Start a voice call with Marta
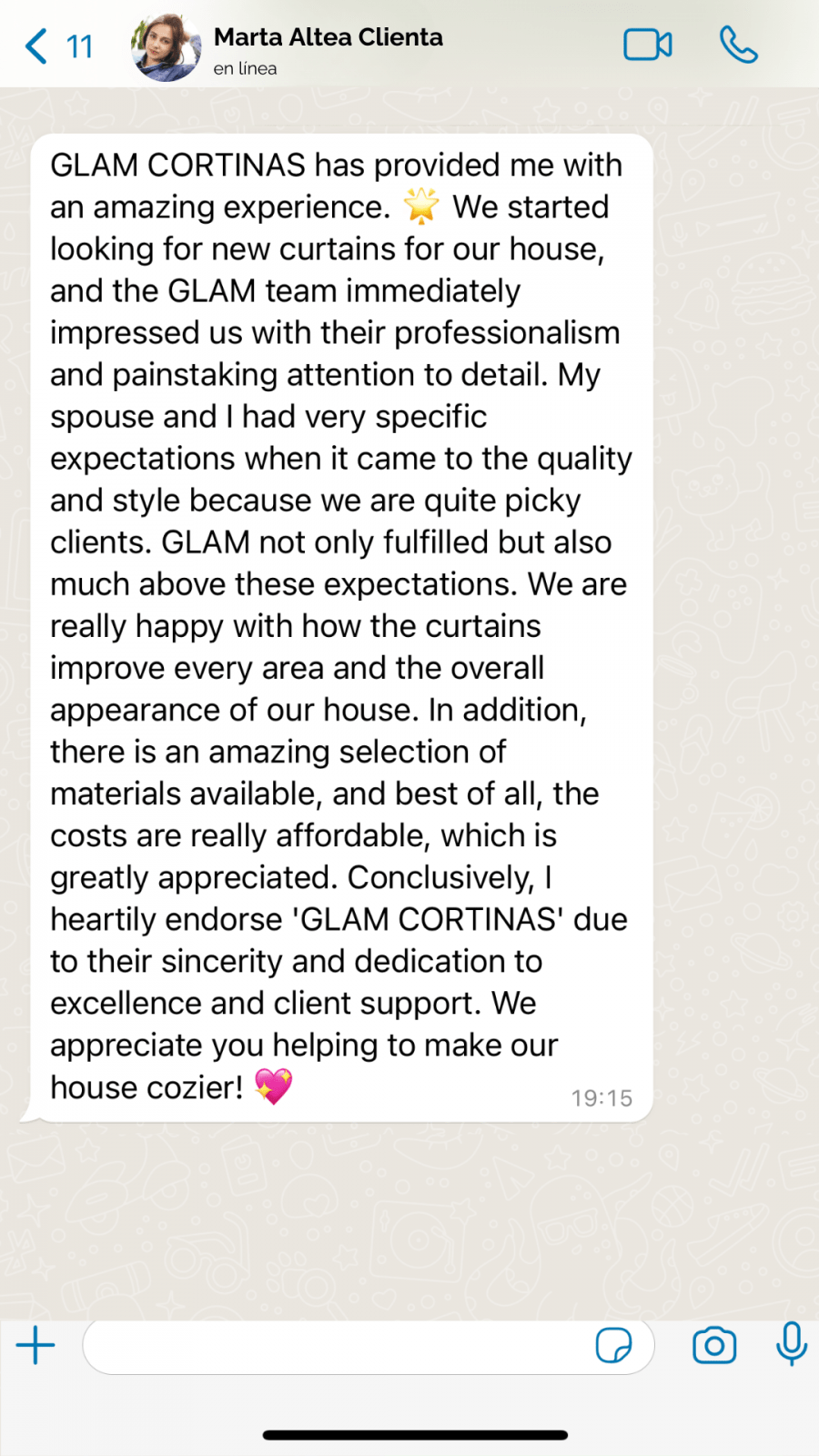The image size is (819, 1456). coord(738,45)
